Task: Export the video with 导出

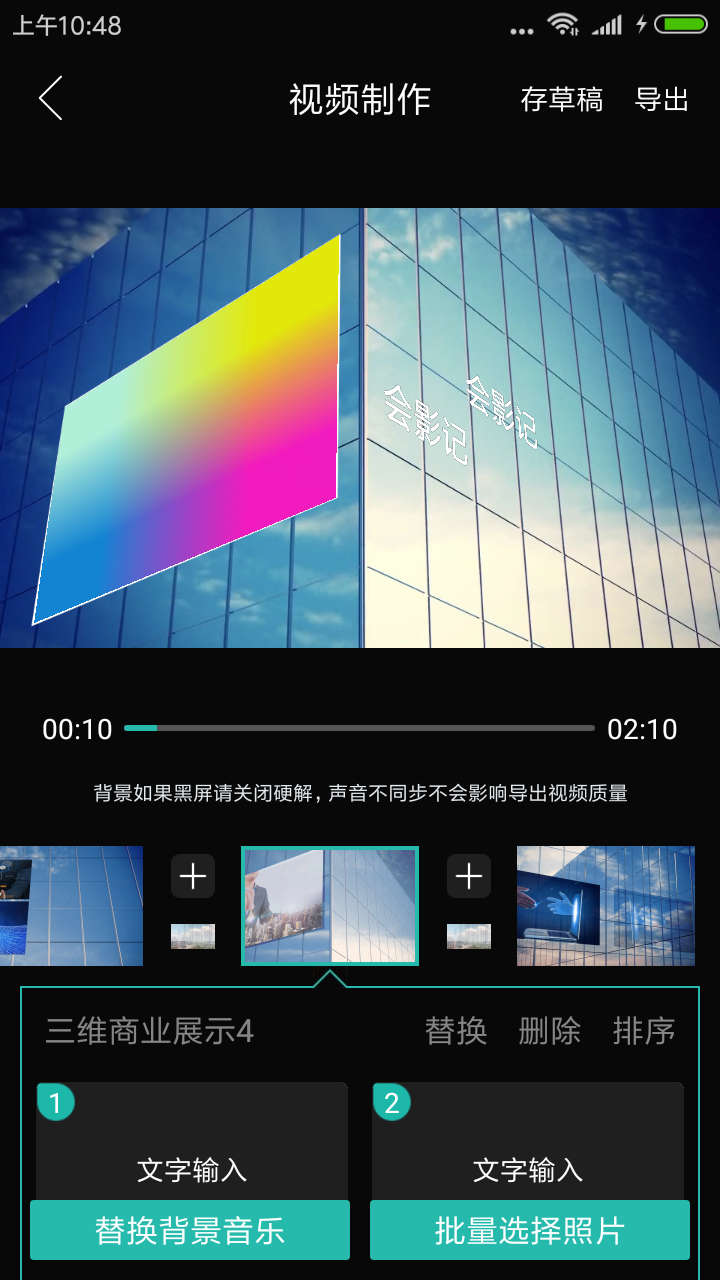Action: tap(662, 100)
